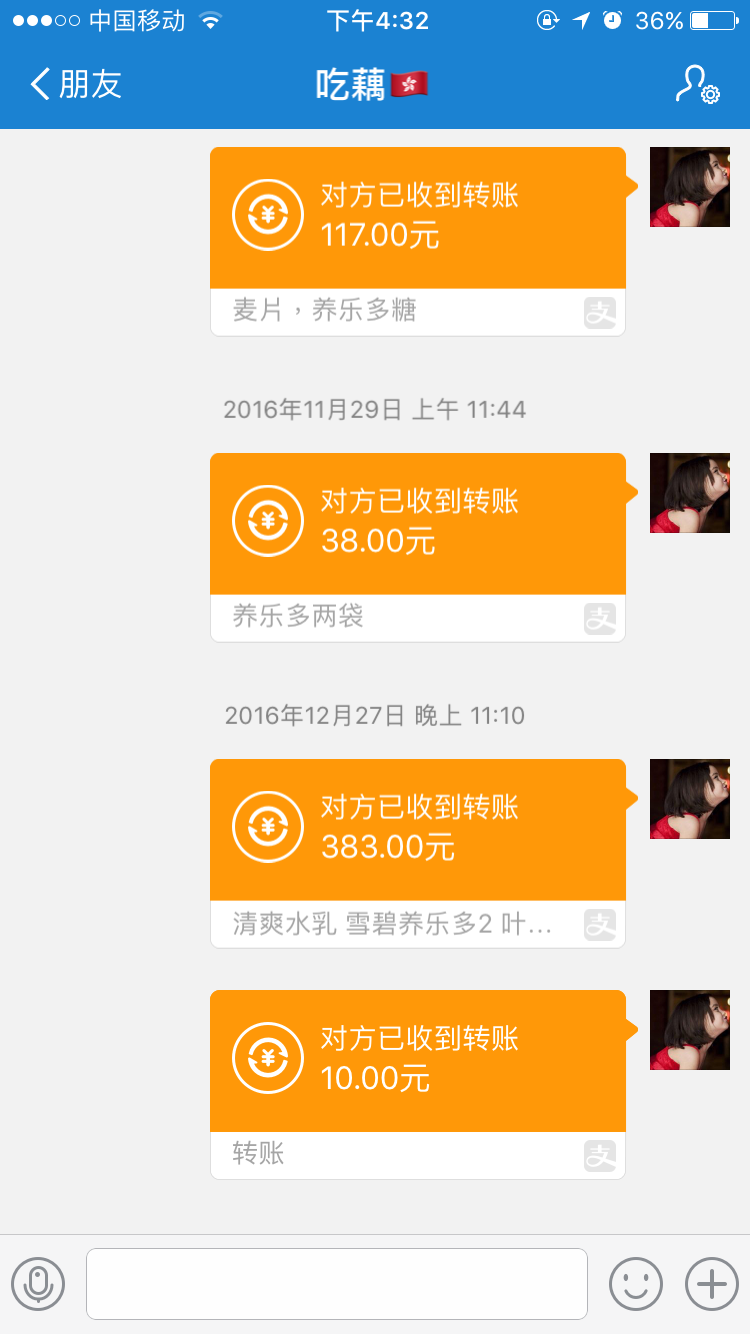
Task: Open the plus menu for more actions
Action: (711, 1284)
